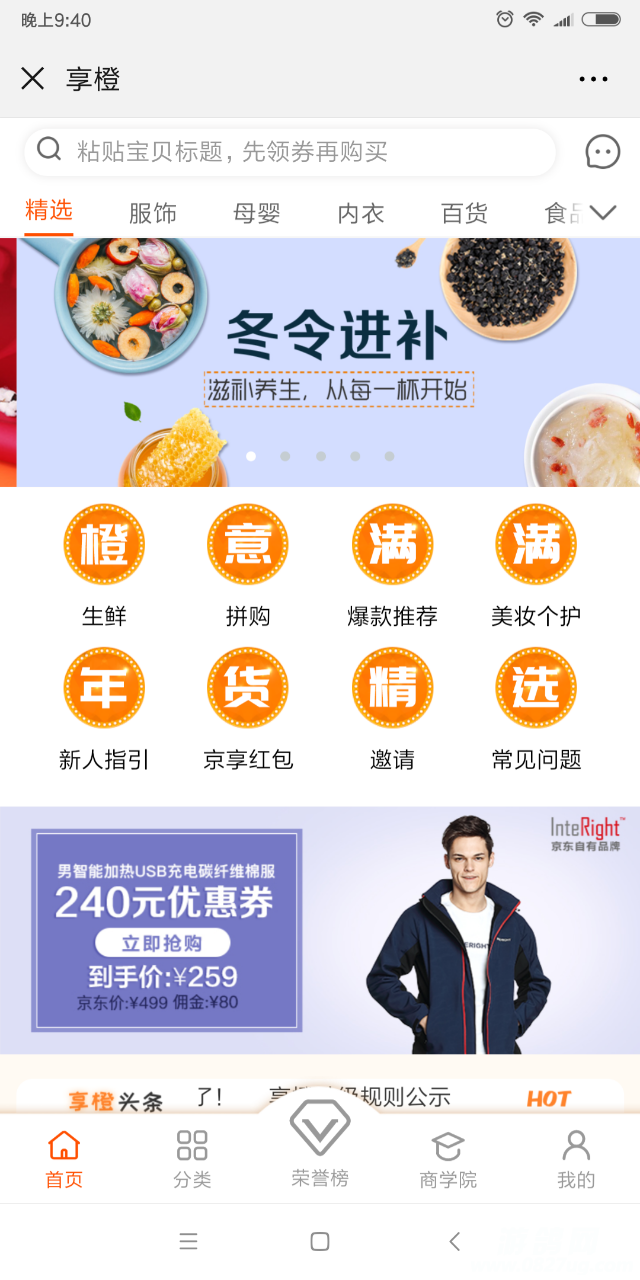Switch to the 母婴 category tab
640x1280 pixels.
(257, 213)
